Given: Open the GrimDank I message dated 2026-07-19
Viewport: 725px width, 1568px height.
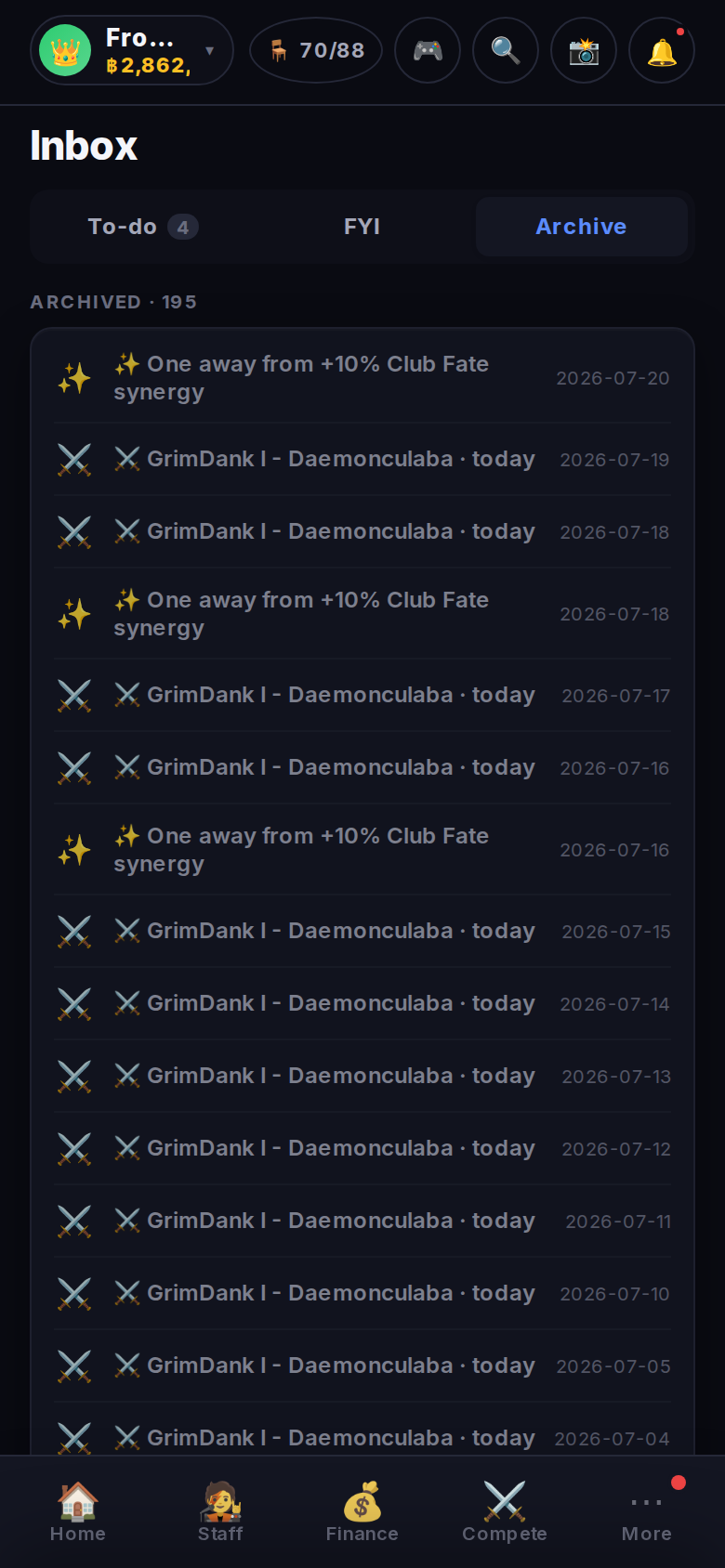Looking at the screenshot, I should (x=362, y=460).
